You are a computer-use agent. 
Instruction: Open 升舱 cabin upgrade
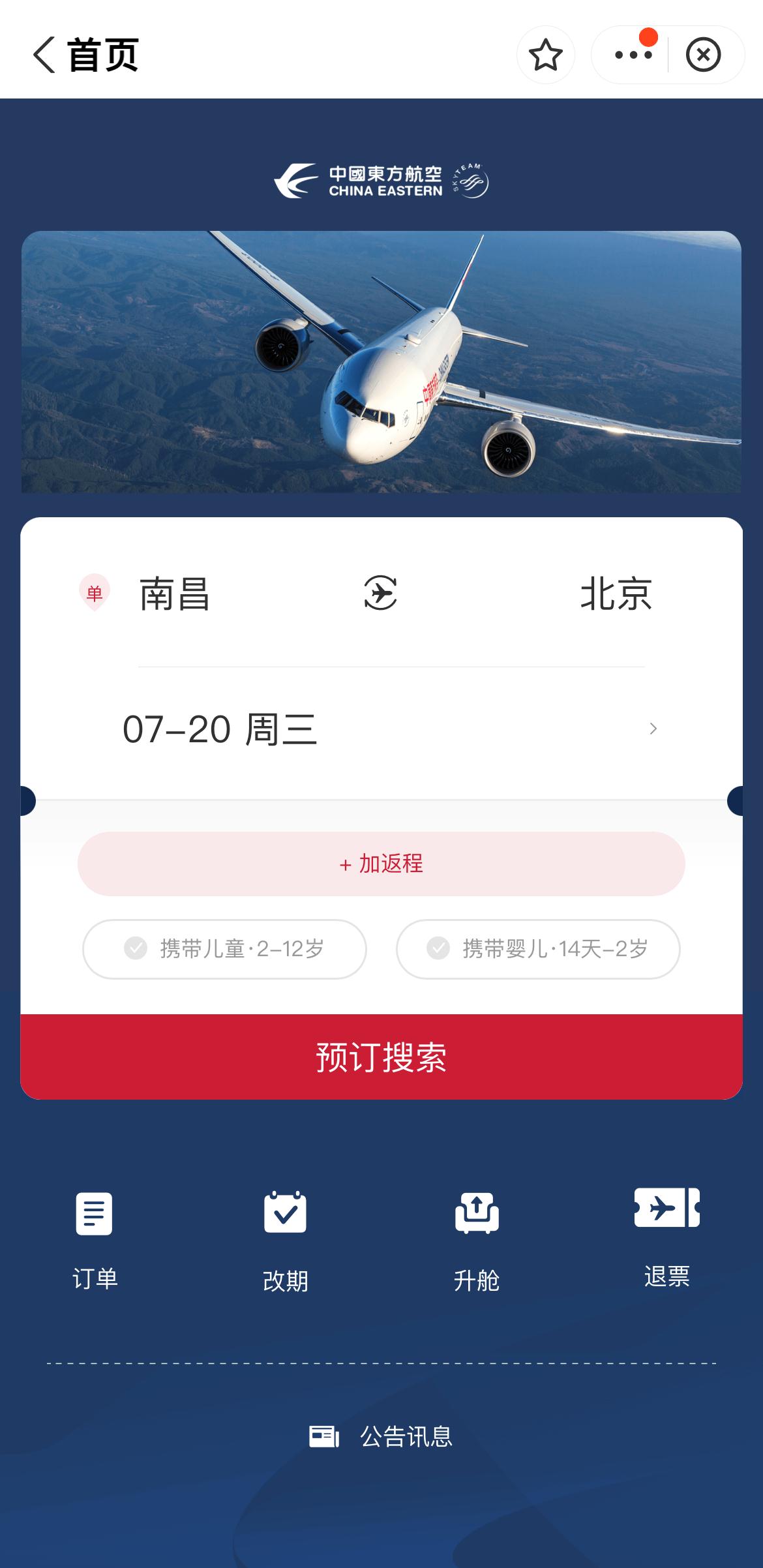point(477,1241)
